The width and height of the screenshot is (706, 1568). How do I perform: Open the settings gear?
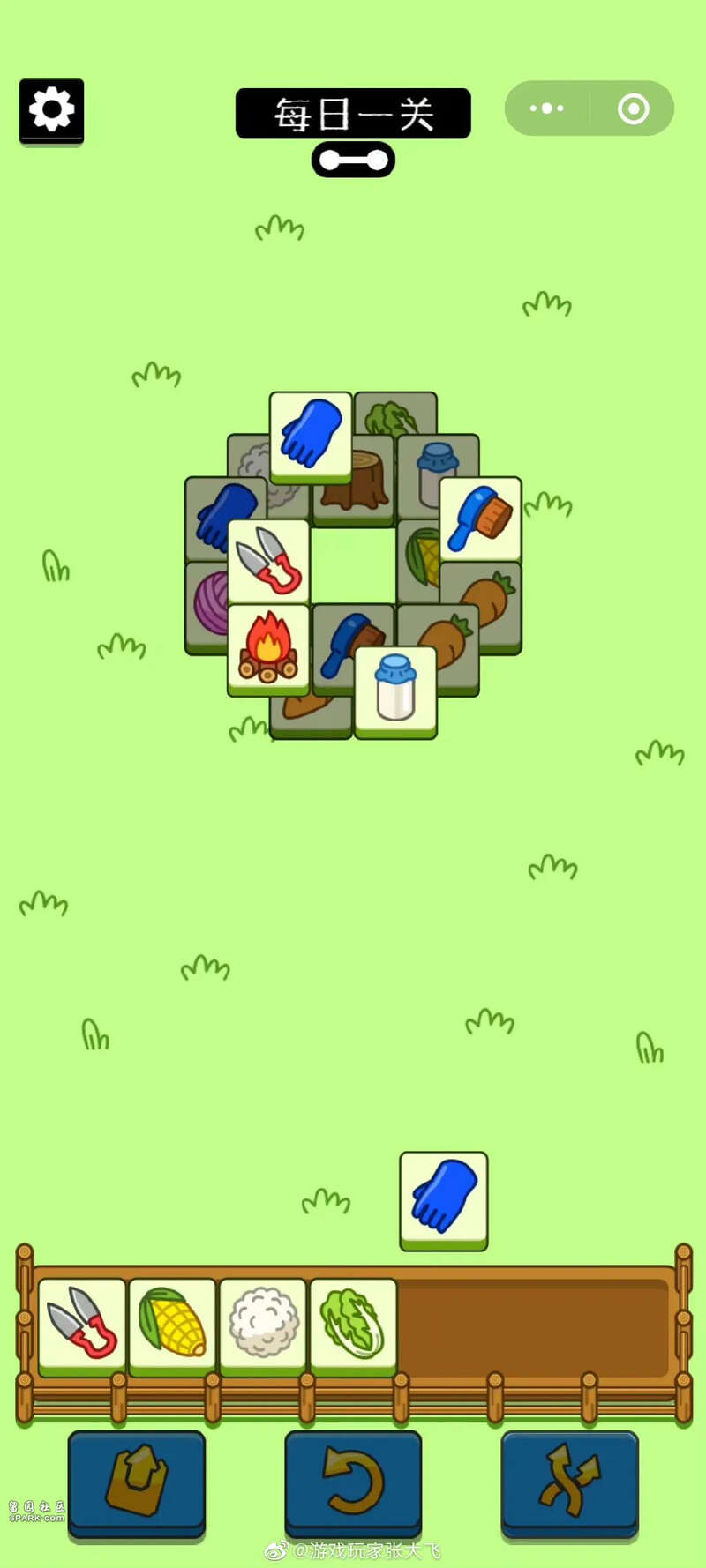pyautogui.click(x=51, y=110)
